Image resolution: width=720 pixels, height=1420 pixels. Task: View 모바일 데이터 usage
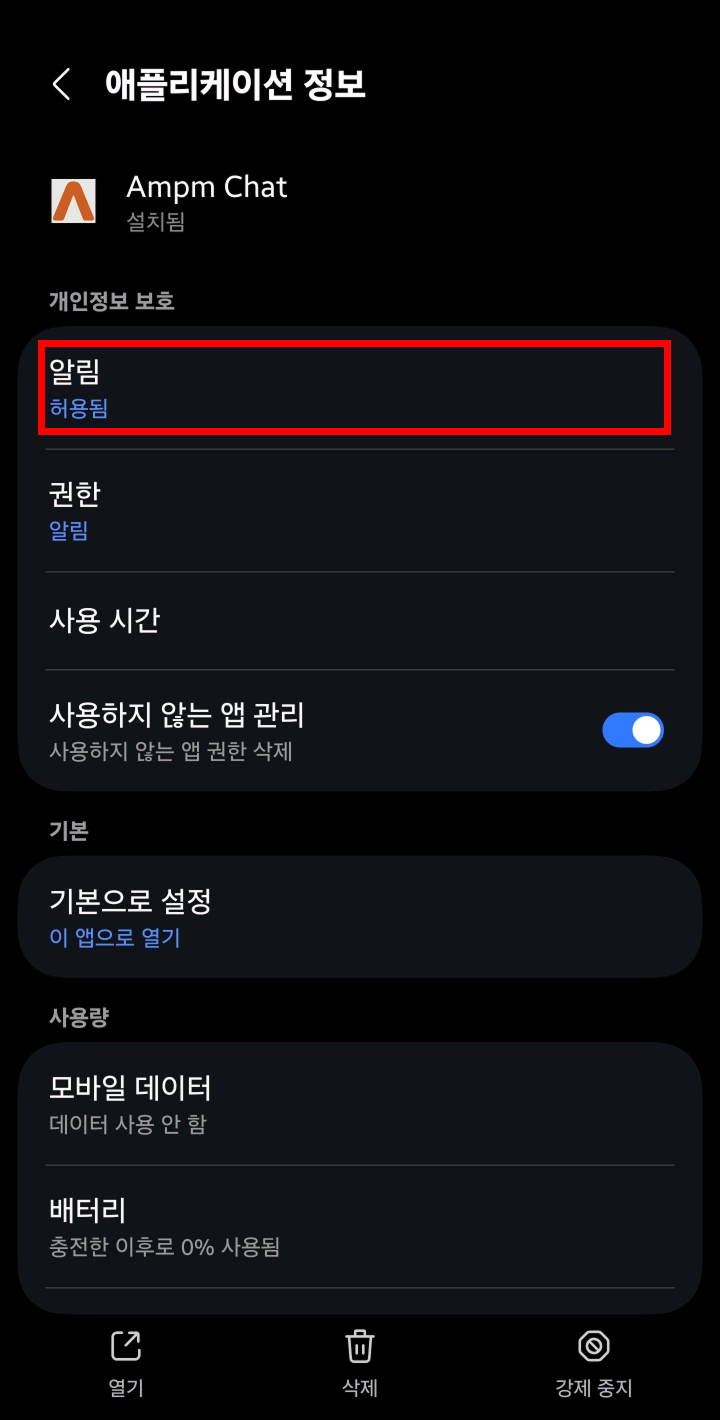[359, 1104]
